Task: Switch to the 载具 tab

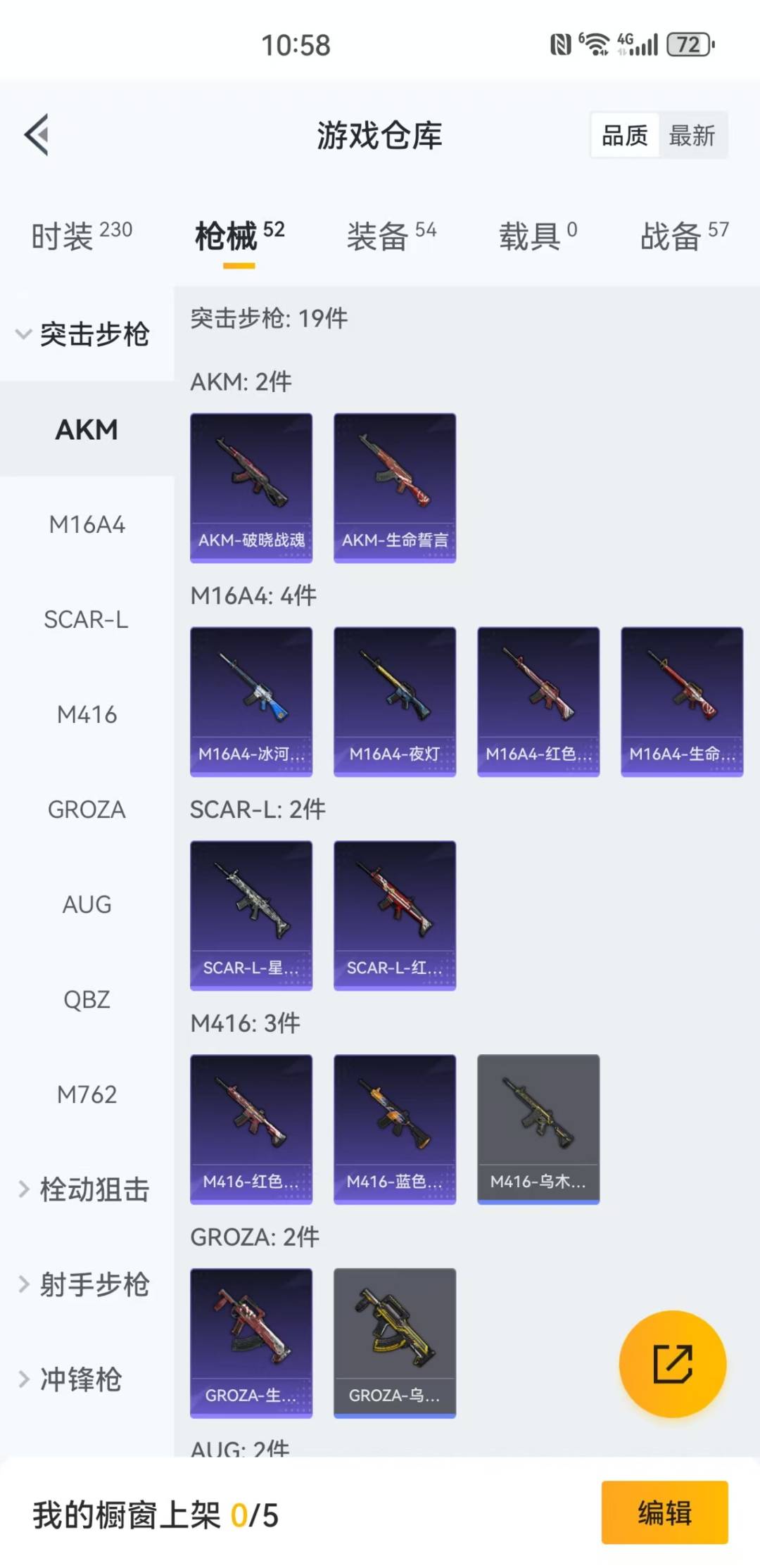Action: coord(538,236)
